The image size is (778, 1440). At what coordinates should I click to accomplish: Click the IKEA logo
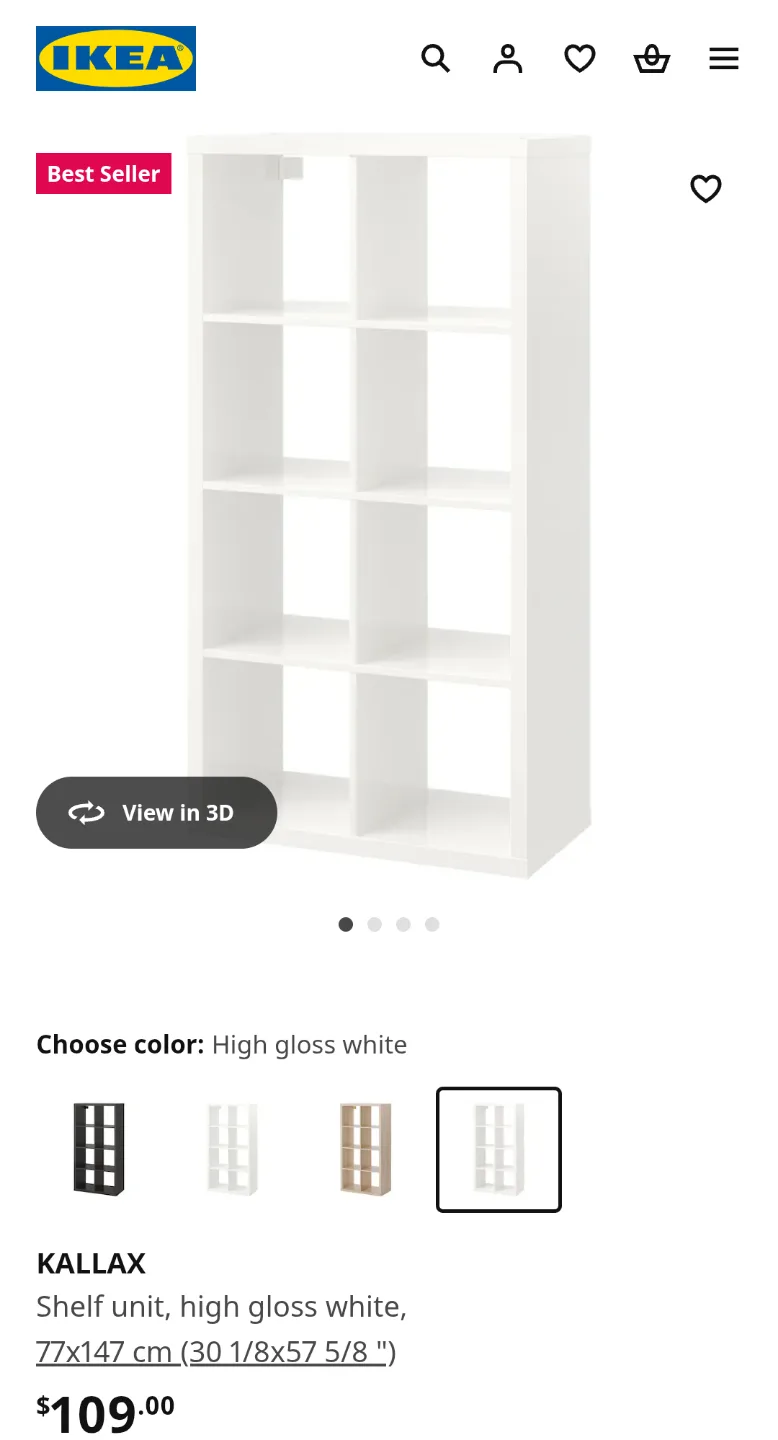coord(115,58)
